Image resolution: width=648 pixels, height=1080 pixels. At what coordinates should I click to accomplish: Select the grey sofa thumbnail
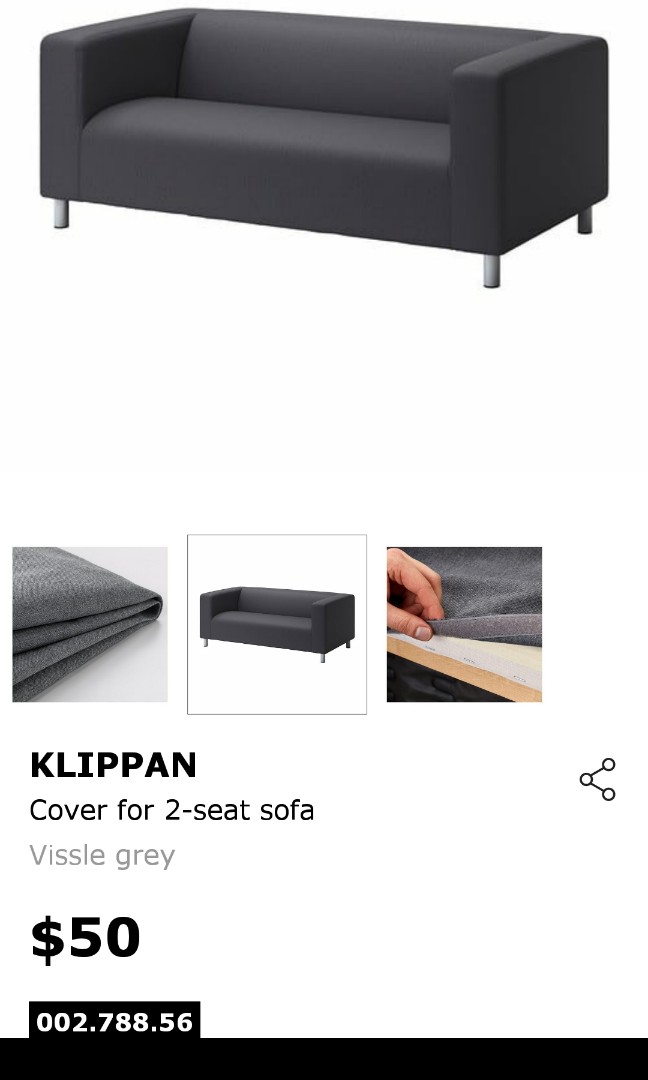[x=277, y=624]
